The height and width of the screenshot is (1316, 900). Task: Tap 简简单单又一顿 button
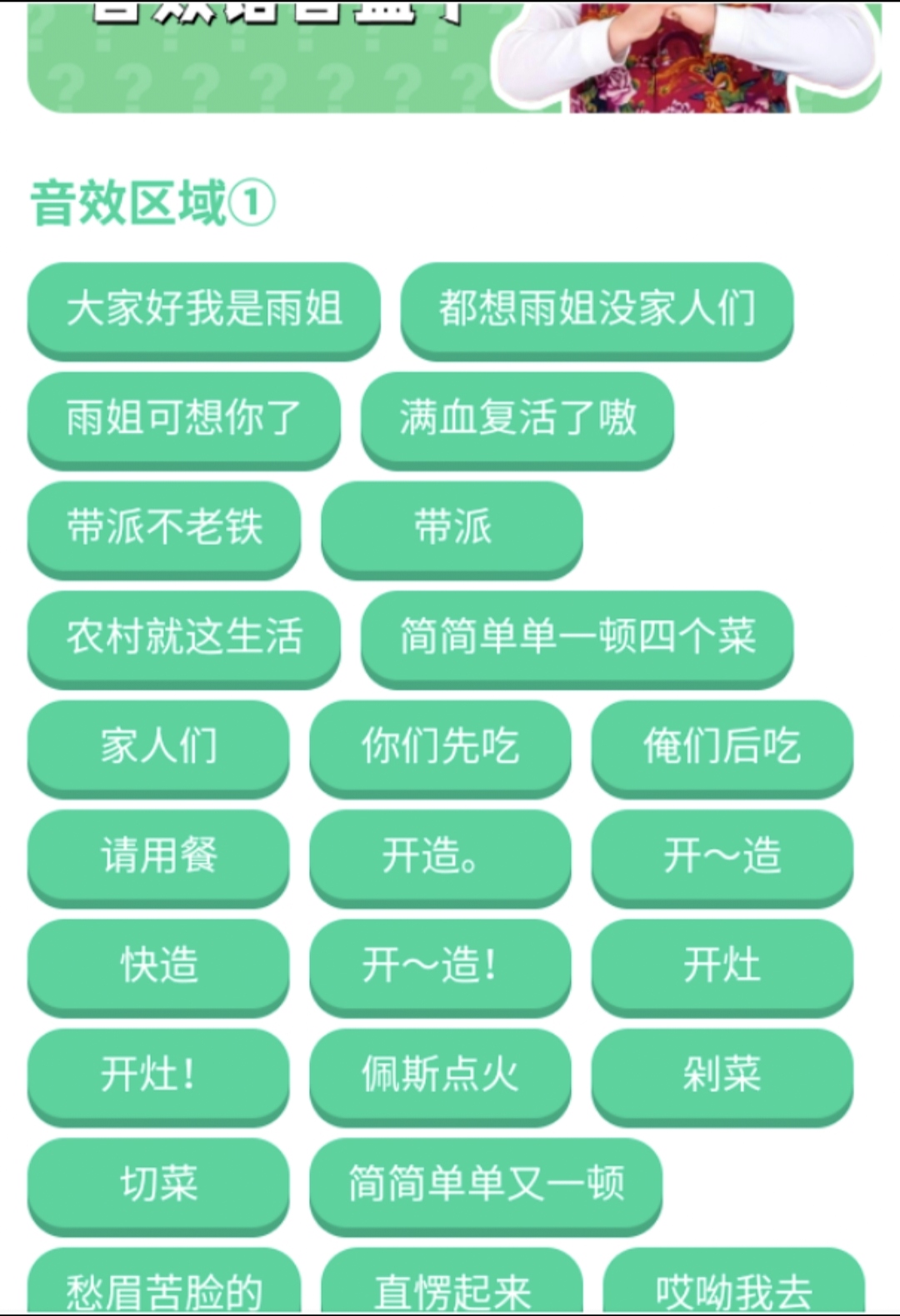click(x=486, y=1184)
